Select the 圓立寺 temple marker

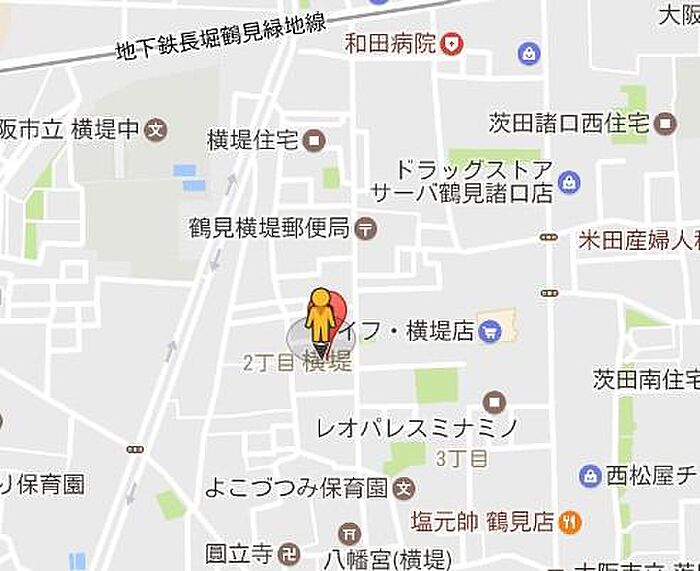[x=289, y=555]
